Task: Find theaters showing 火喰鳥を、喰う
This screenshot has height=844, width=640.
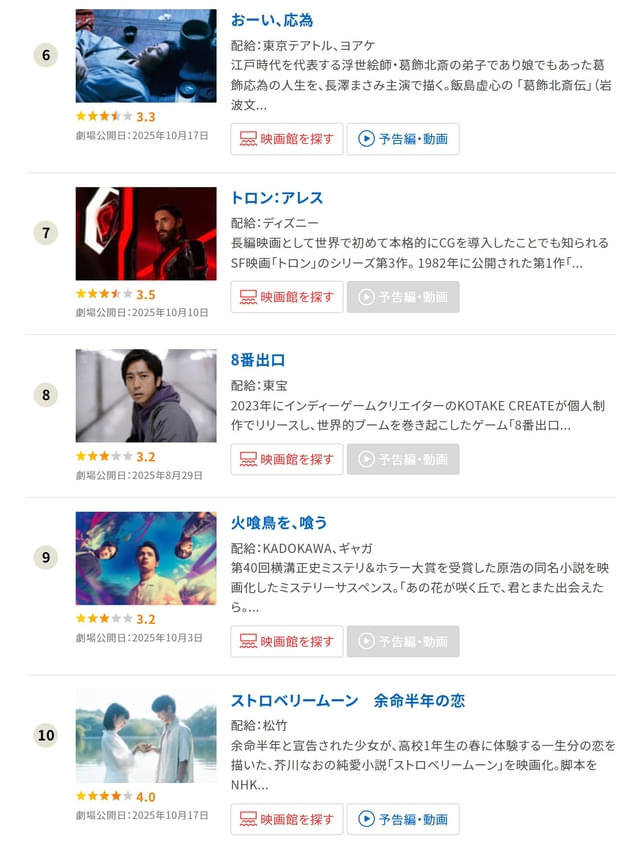Action: point(287,641)
